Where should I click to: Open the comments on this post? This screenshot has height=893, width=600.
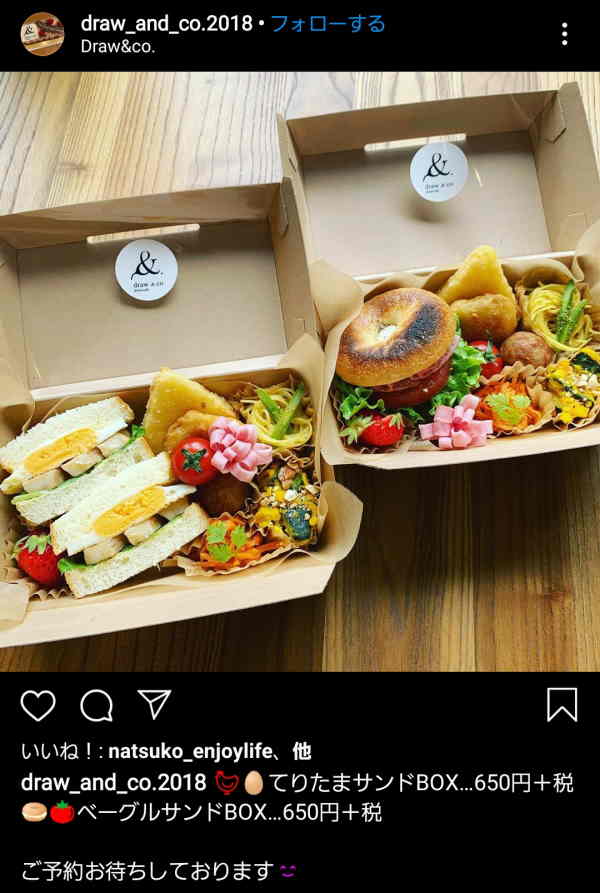tap(96, 705)
